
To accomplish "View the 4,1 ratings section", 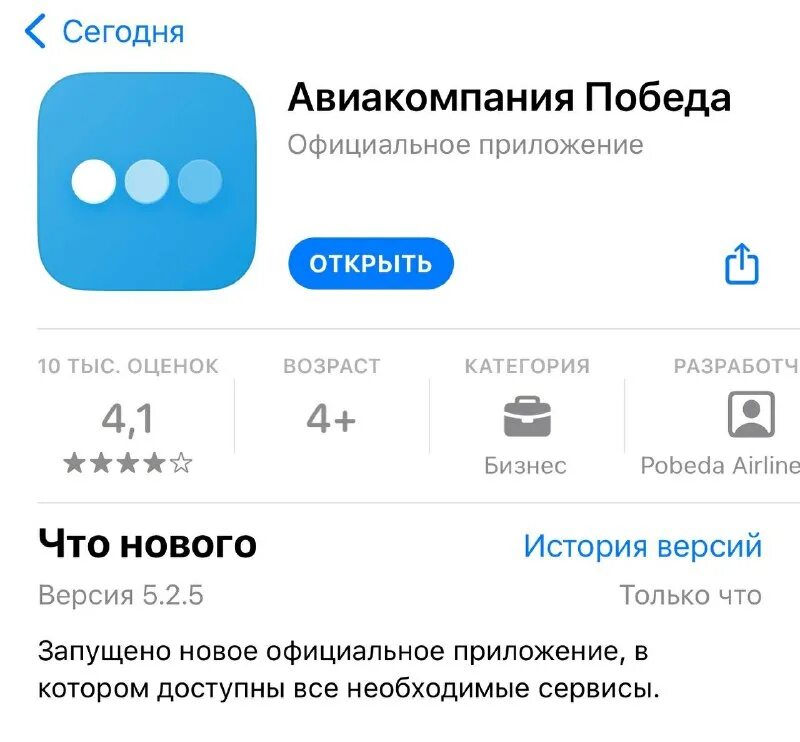I will 128,420.
